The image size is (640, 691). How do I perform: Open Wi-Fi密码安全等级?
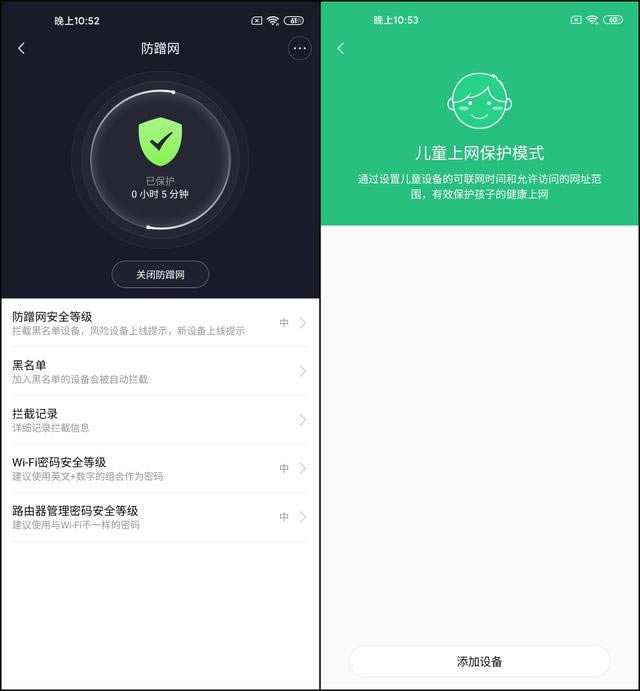click(160, 468)
